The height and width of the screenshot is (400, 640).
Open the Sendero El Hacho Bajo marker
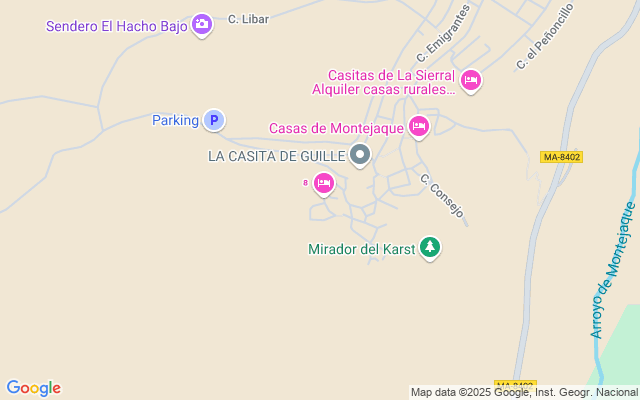pyautogui.click(x=202, y=24)
